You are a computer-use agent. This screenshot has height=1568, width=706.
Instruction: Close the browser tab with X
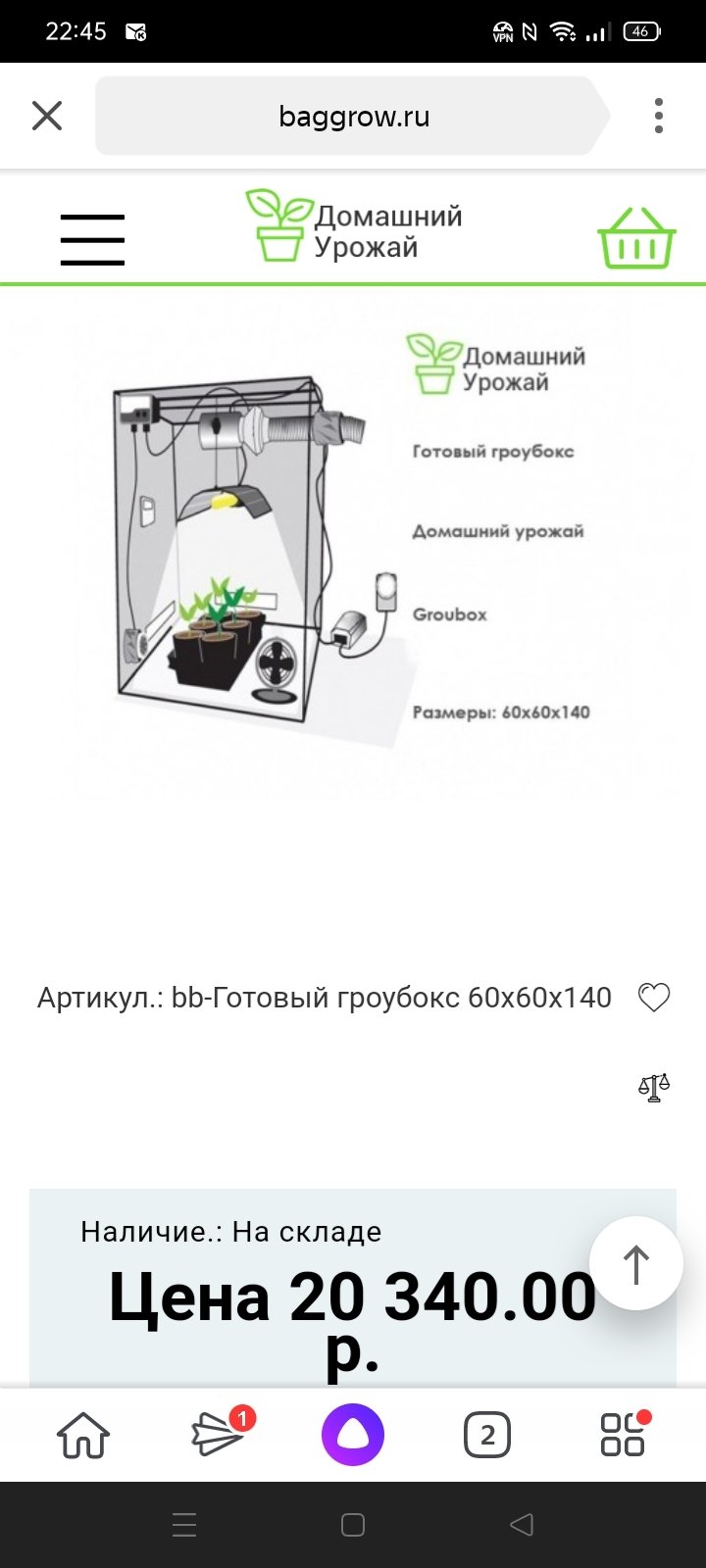click(x=47, y=116)
